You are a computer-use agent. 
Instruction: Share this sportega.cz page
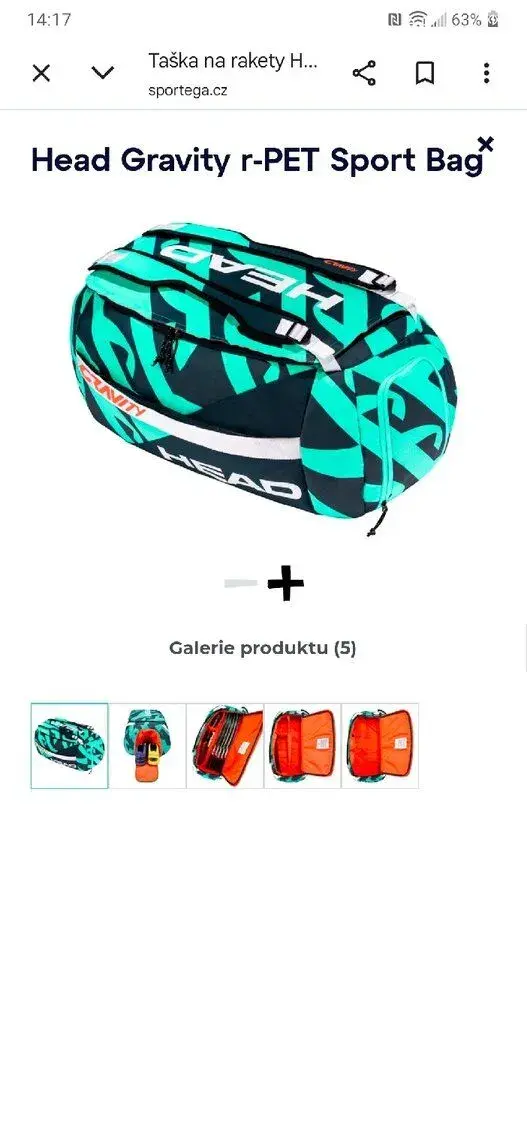364,73
